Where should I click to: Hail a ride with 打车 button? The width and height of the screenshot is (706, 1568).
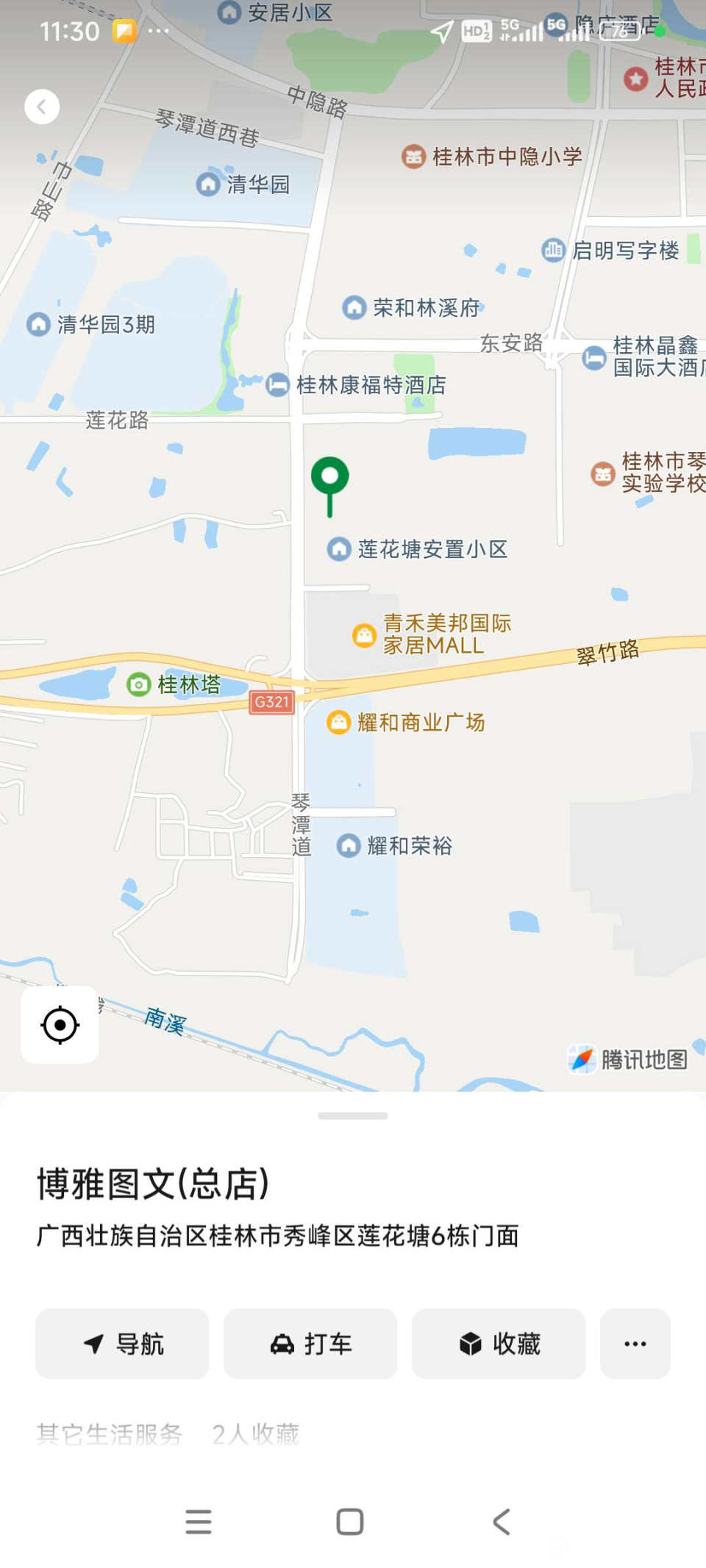[310, 1344]
